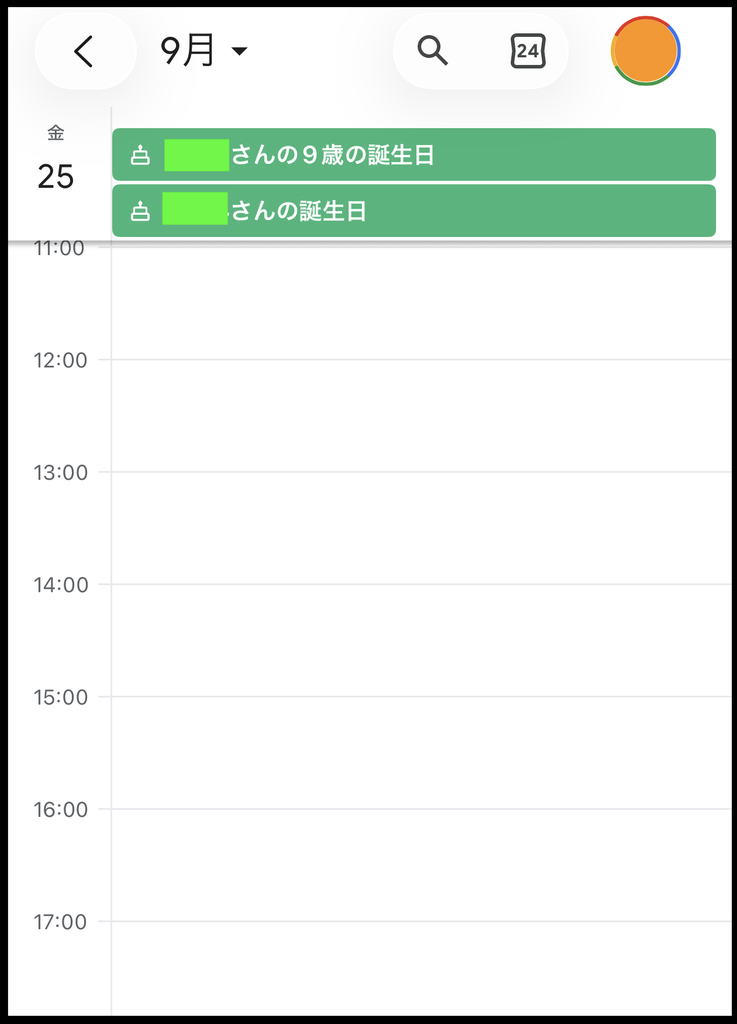Image resolution: width=737 pixels, height=1024 pixels.
Task: Open calendar search
Action: [433, 50]
